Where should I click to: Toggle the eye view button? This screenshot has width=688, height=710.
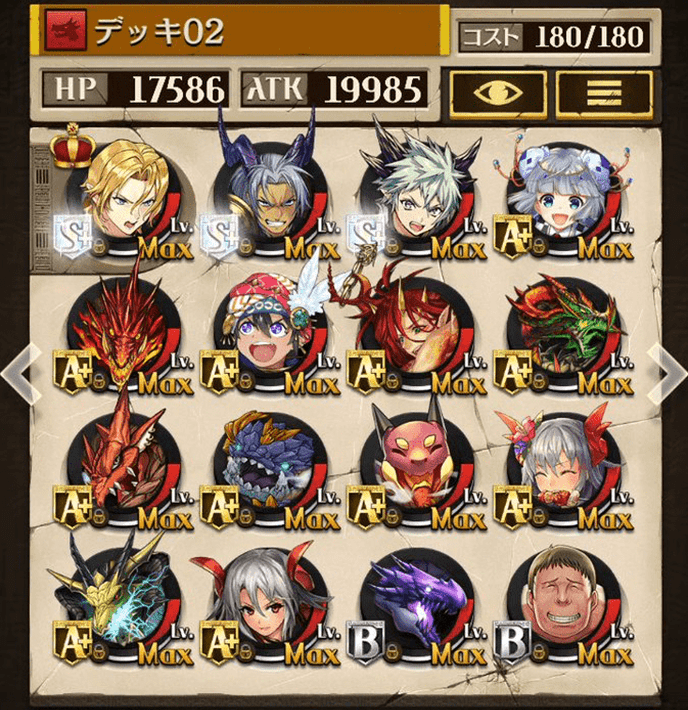pyautogui.click(x=497, y=91)
